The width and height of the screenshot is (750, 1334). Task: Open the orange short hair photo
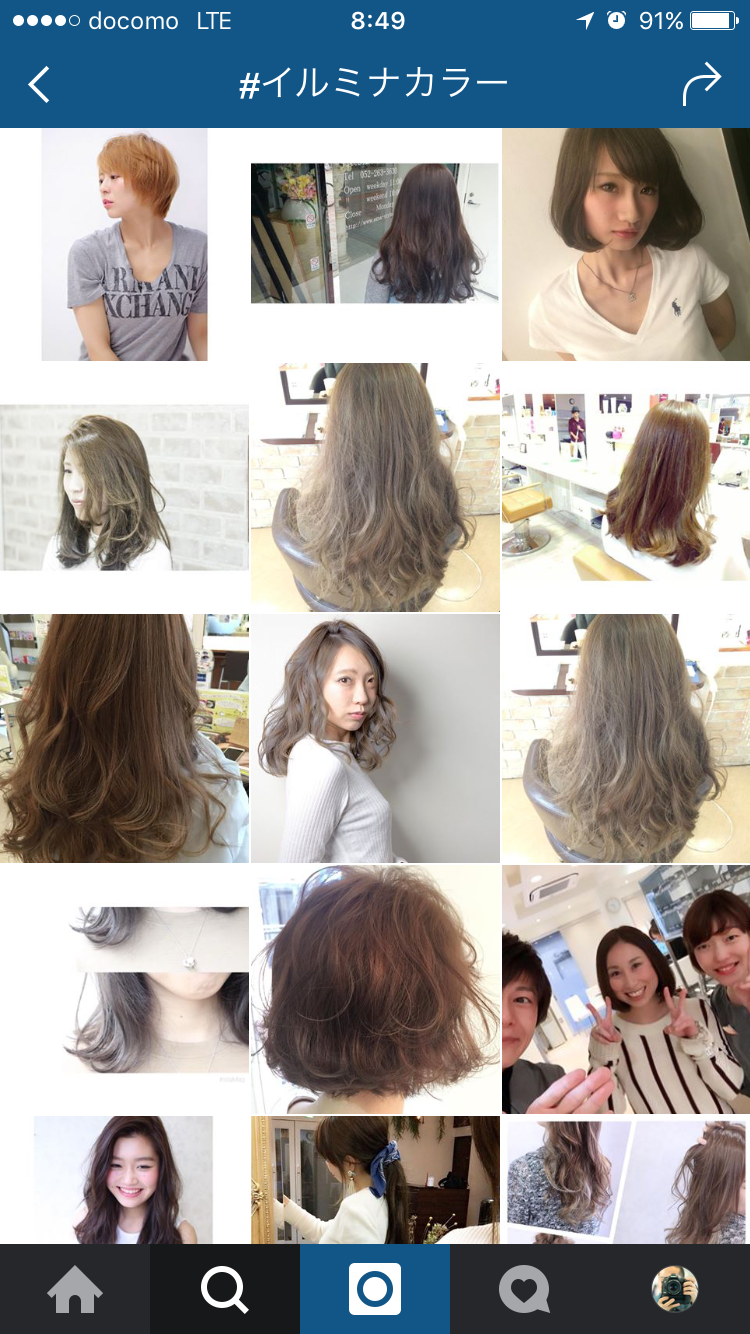click(124, 244)
